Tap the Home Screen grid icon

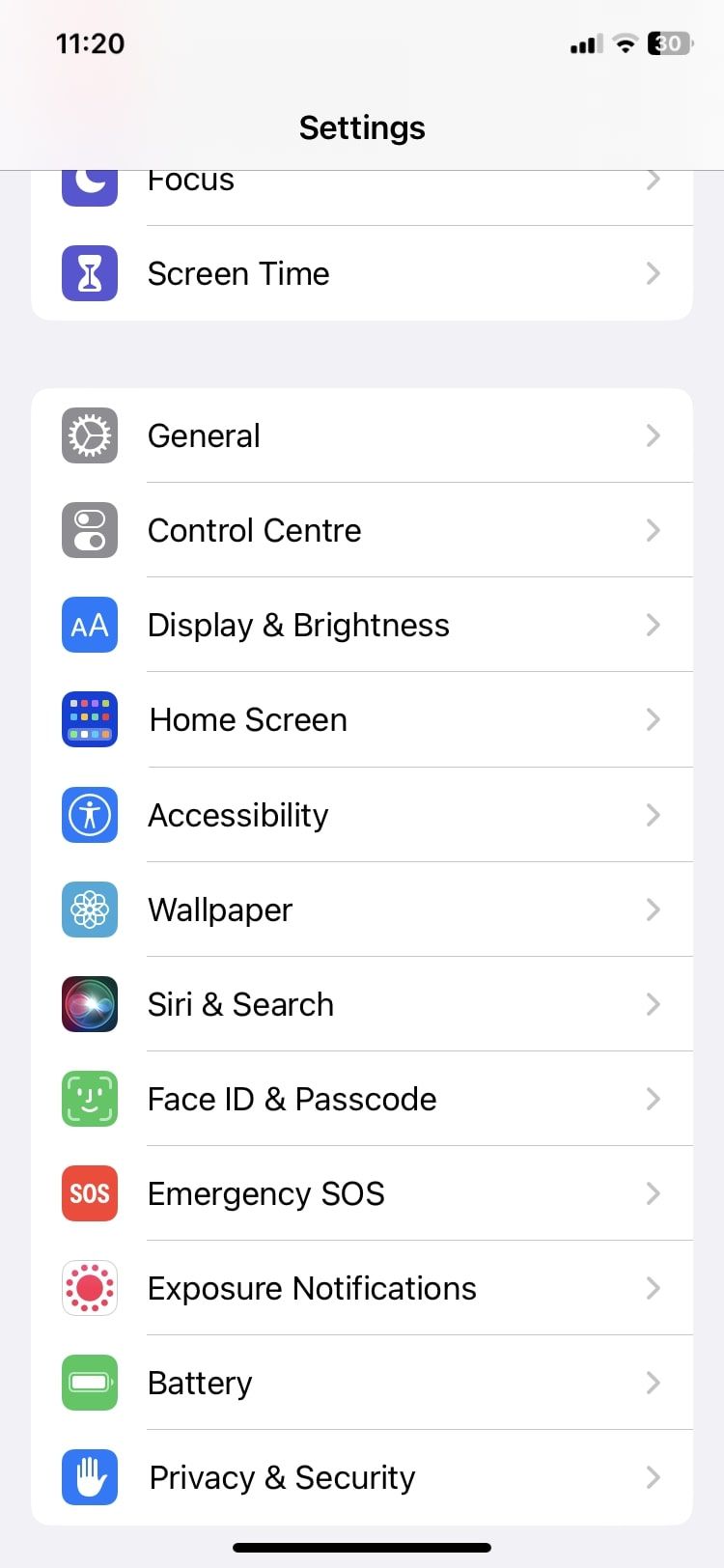pos(89,719)
